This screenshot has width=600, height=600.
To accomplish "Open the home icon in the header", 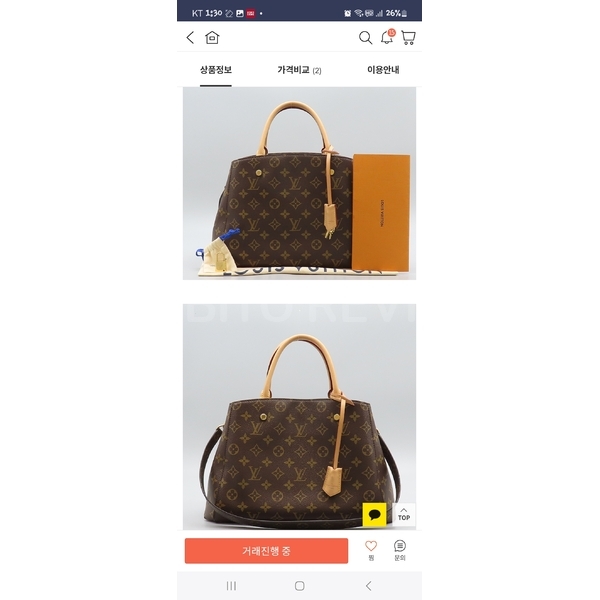I will click(212, 38).
